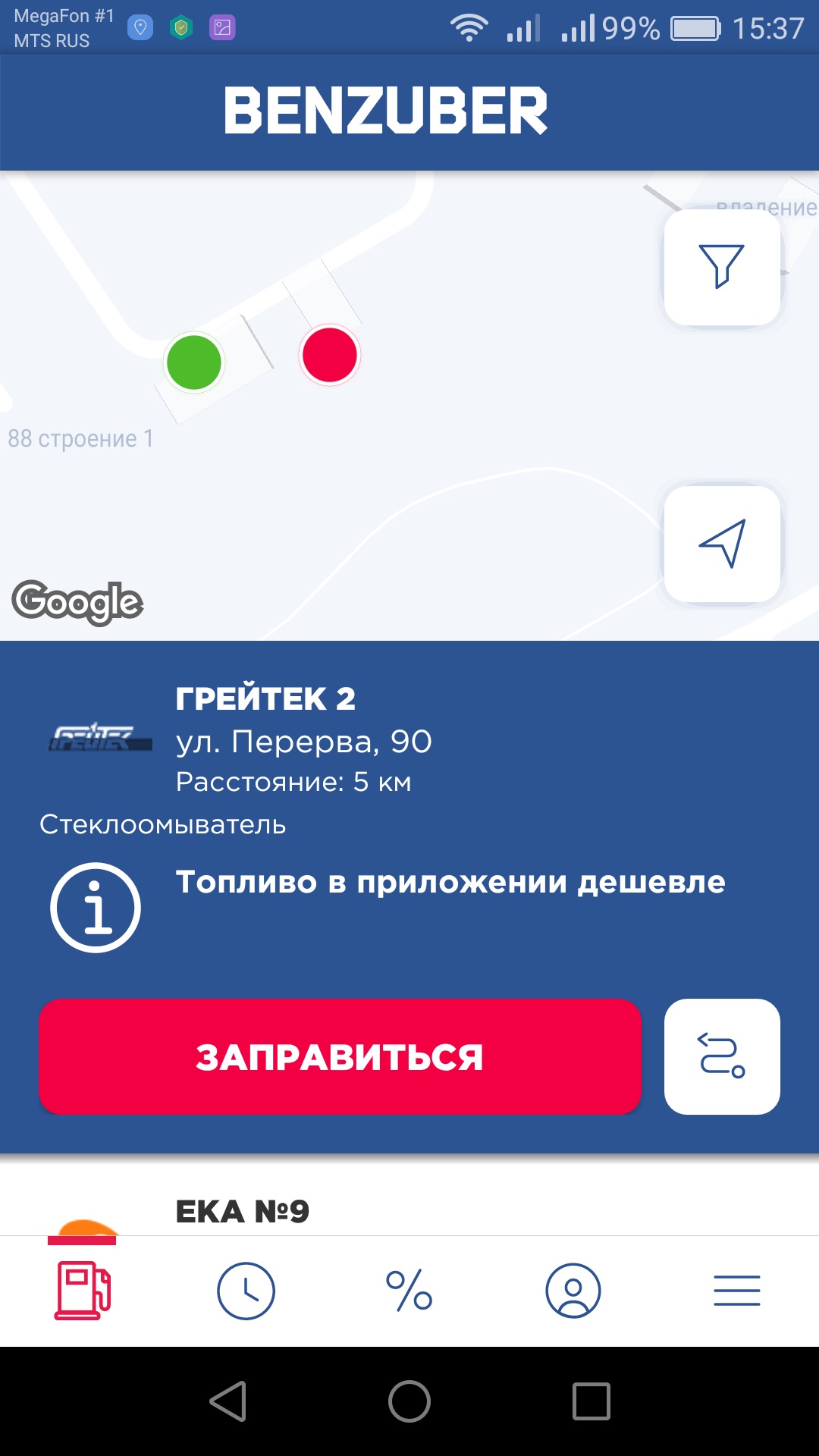
Task: Open the profile tab
Action: coord(573,1291)
